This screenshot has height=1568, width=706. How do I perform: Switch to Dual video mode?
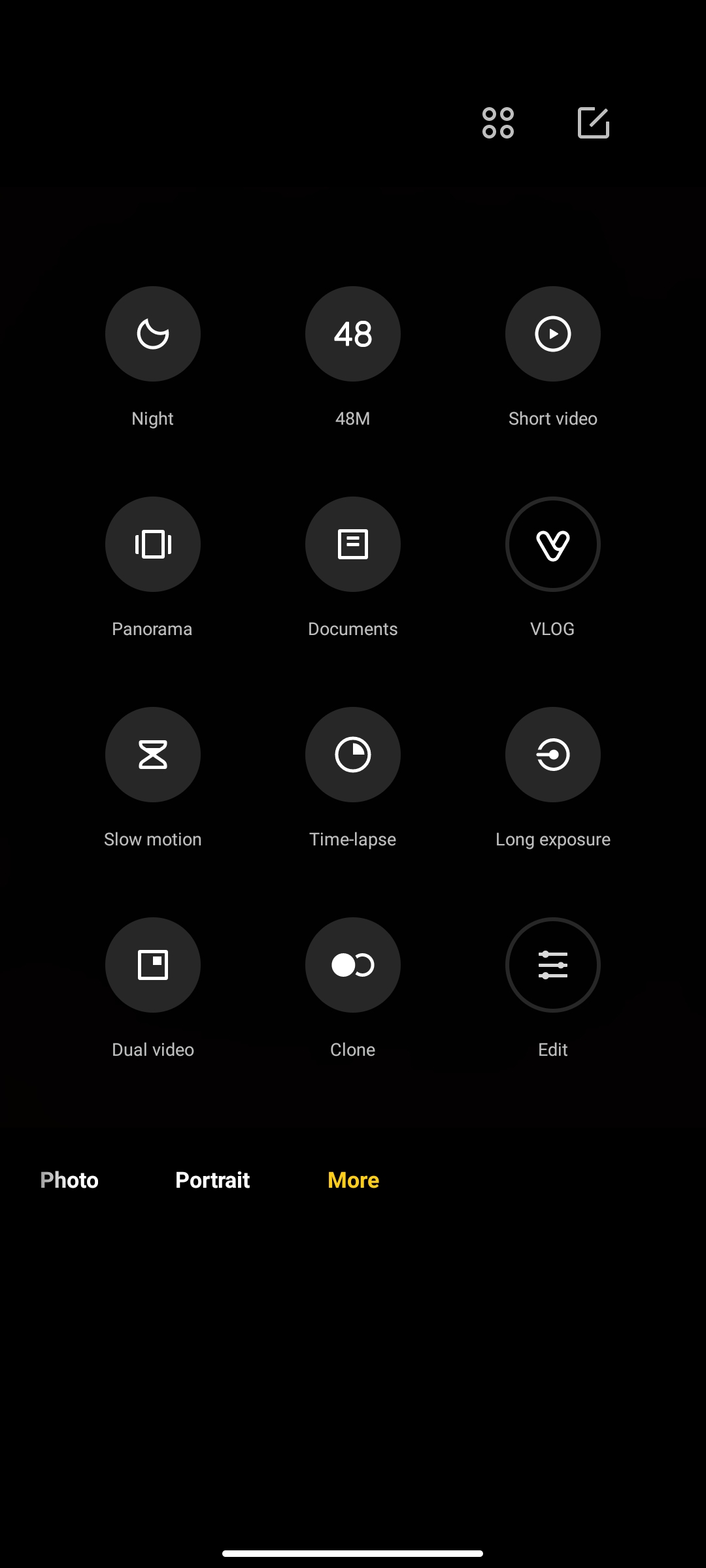point(153,965)
